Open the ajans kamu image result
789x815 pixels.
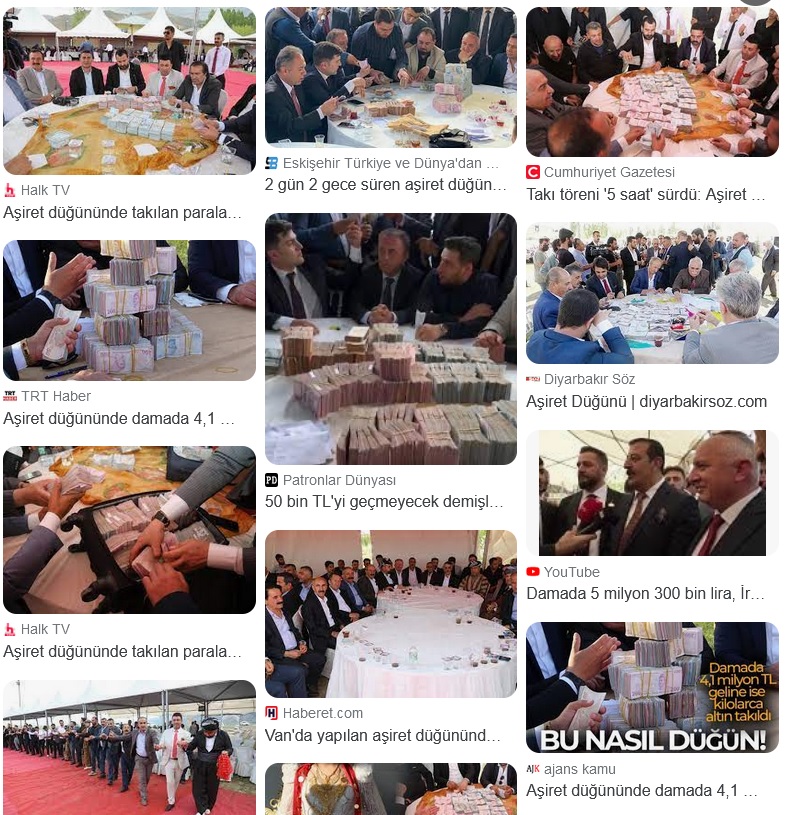pyautogui.click(x=652, y=688)
